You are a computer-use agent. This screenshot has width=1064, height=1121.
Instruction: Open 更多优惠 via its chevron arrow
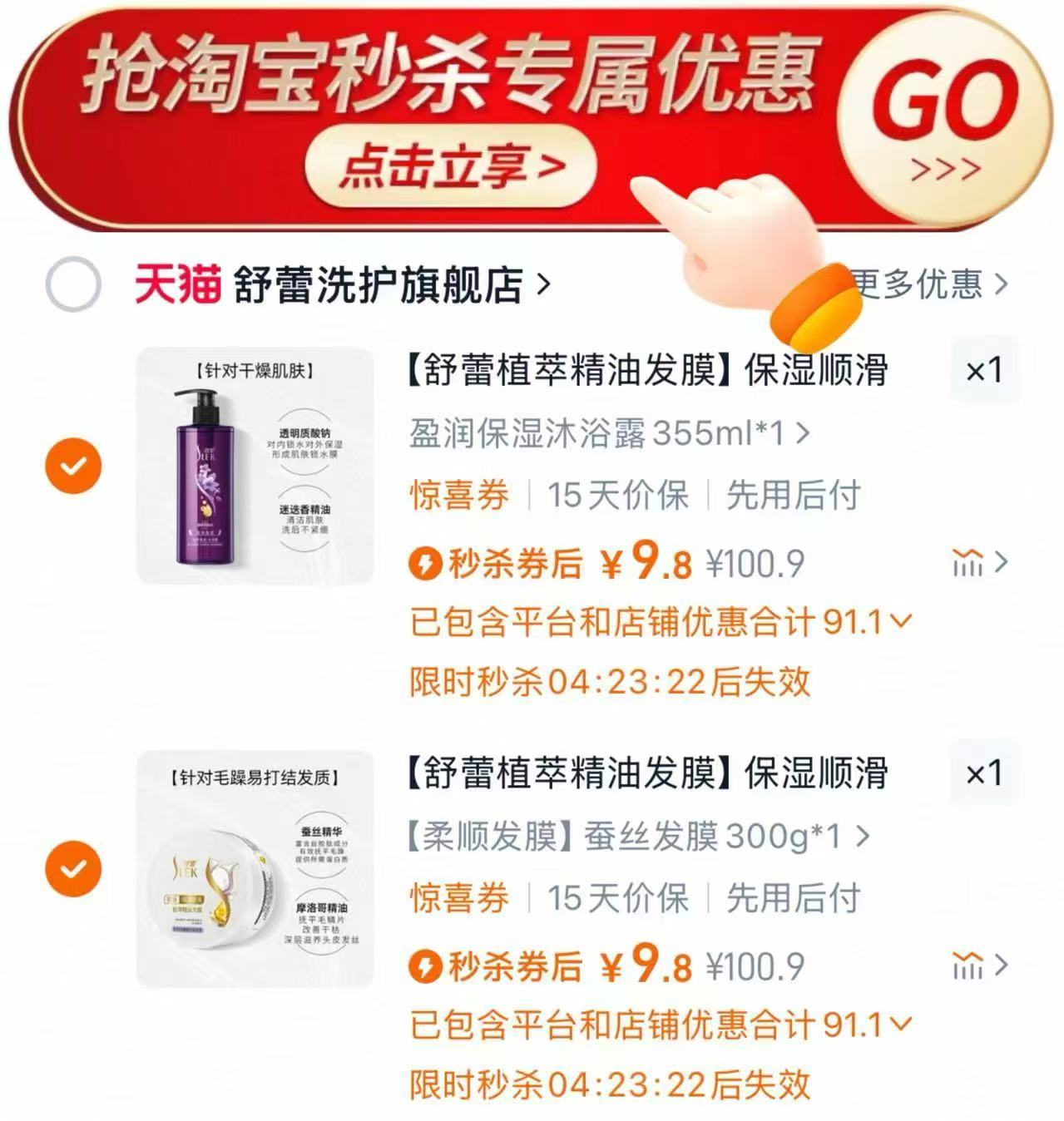(1002, 284)
